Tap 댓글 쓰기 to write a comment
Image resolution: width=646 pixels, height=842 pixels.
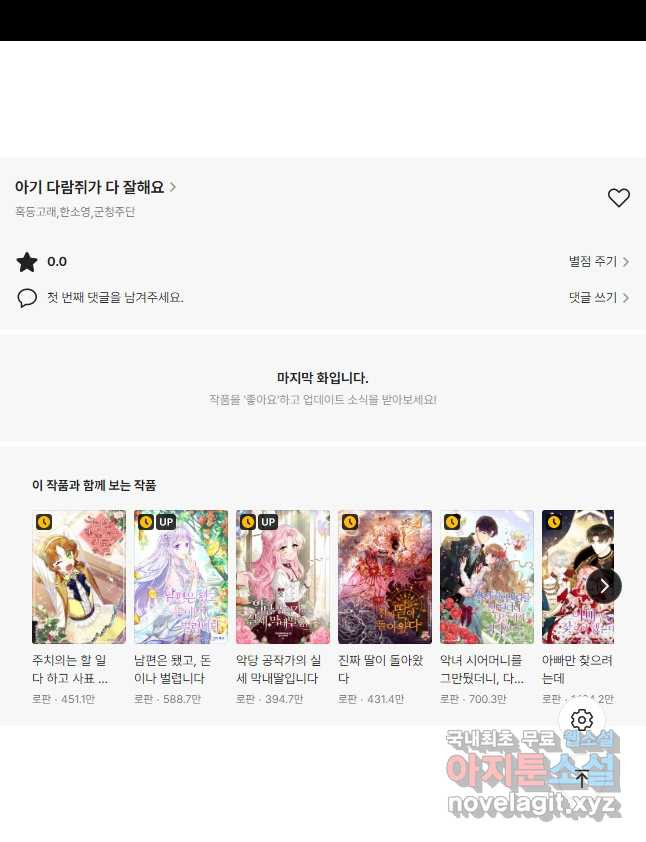pos(598,298)
